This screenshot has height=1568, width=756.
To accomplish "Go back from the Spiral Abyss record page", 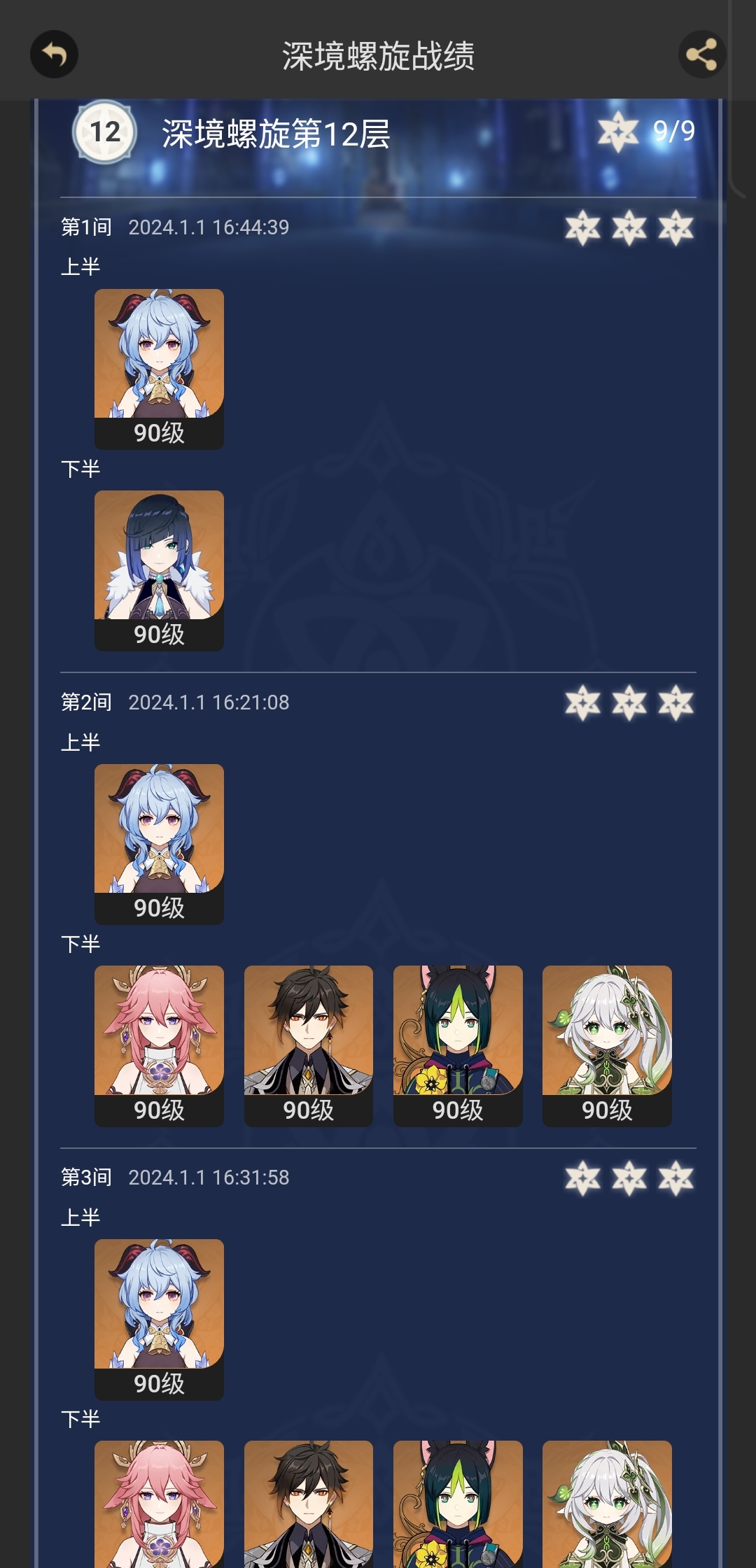I will tap(54, 55).
